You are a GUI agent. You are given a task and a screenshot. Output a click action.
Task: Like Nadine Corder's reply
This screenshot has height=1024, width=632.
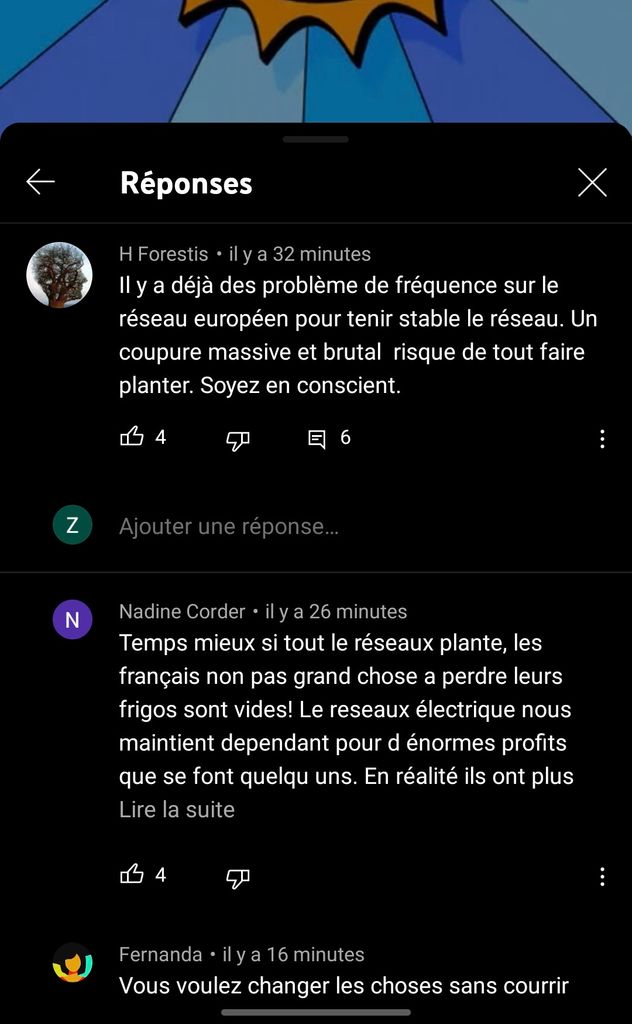[132, 875]
